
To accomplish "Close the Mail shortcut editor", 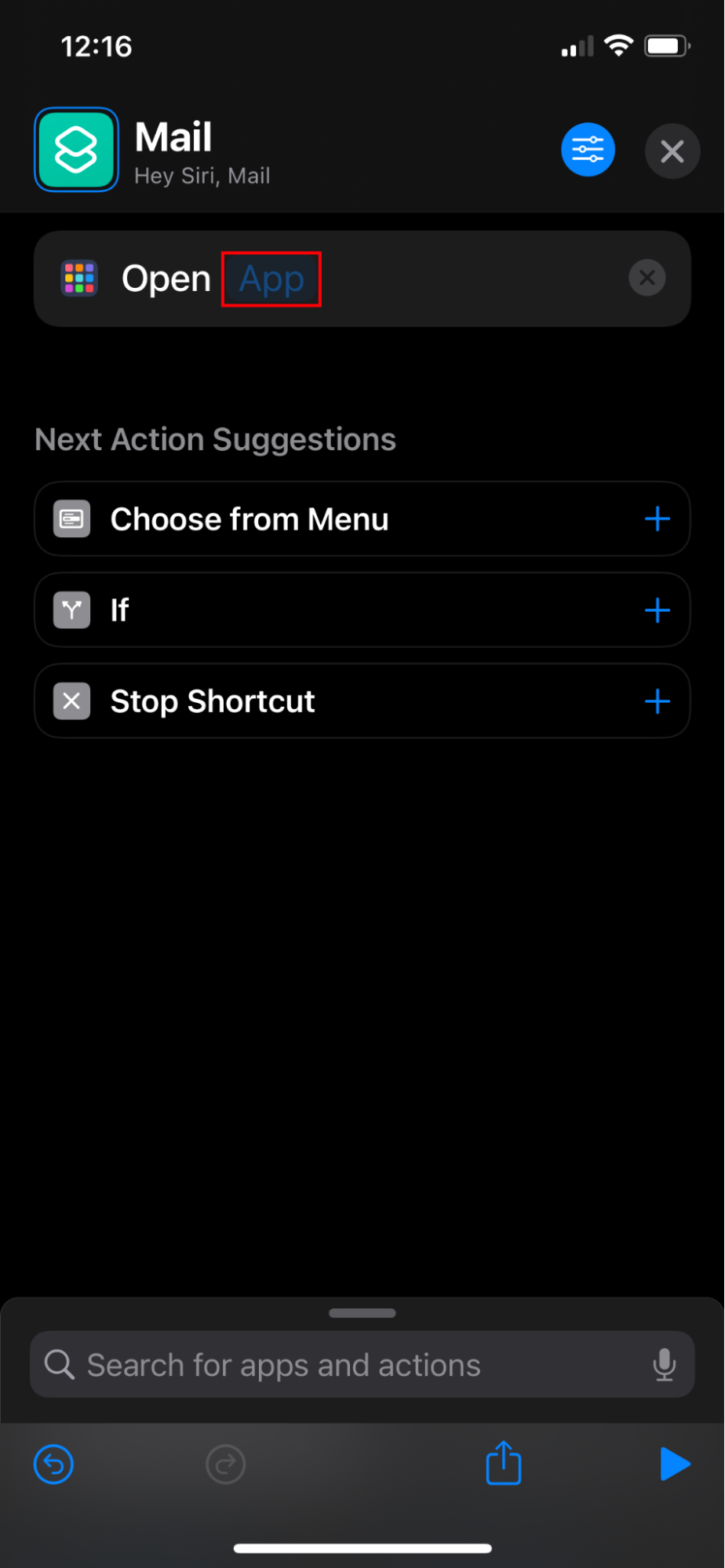I will click(672, 151).
